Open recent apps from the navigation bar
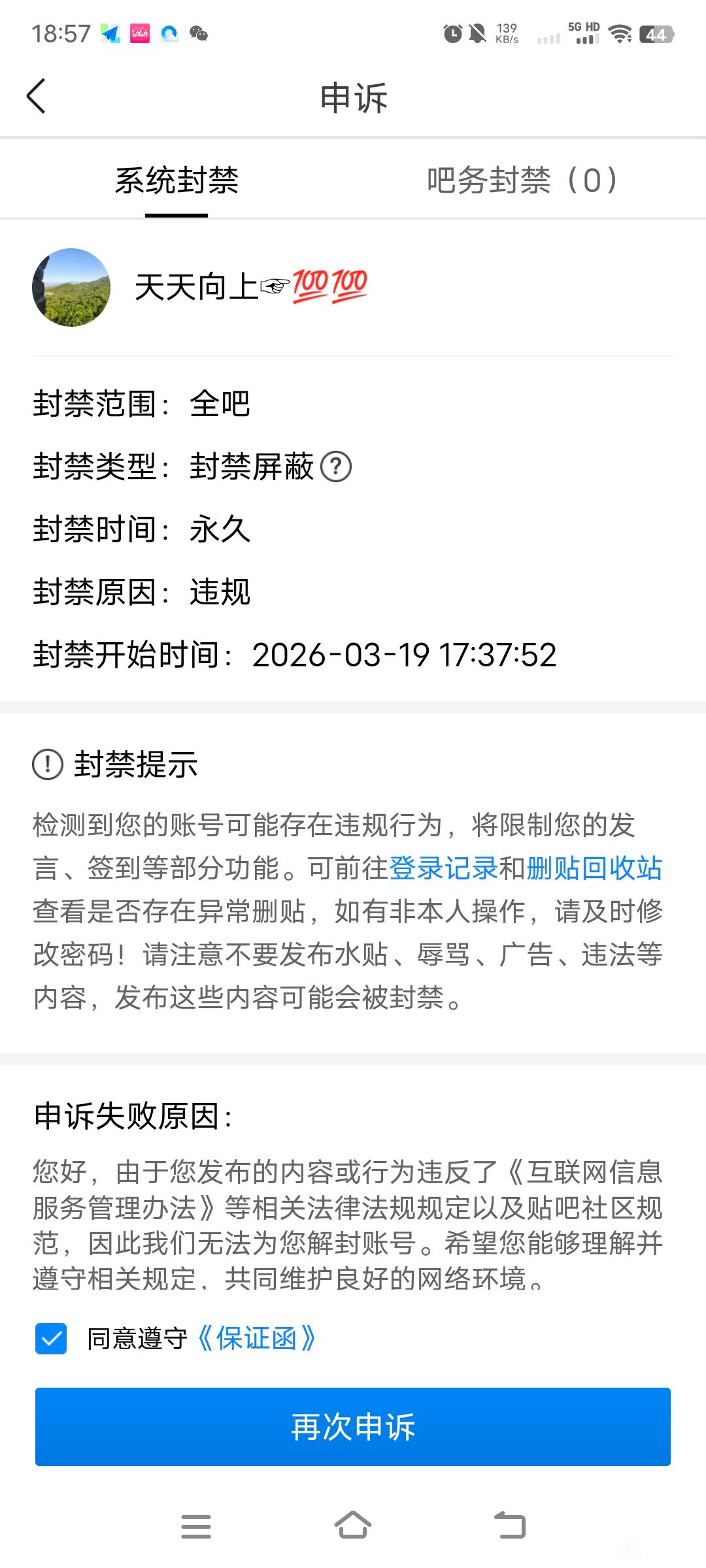This screenshot has height=1568, width=706. (x=196, y=1526)
